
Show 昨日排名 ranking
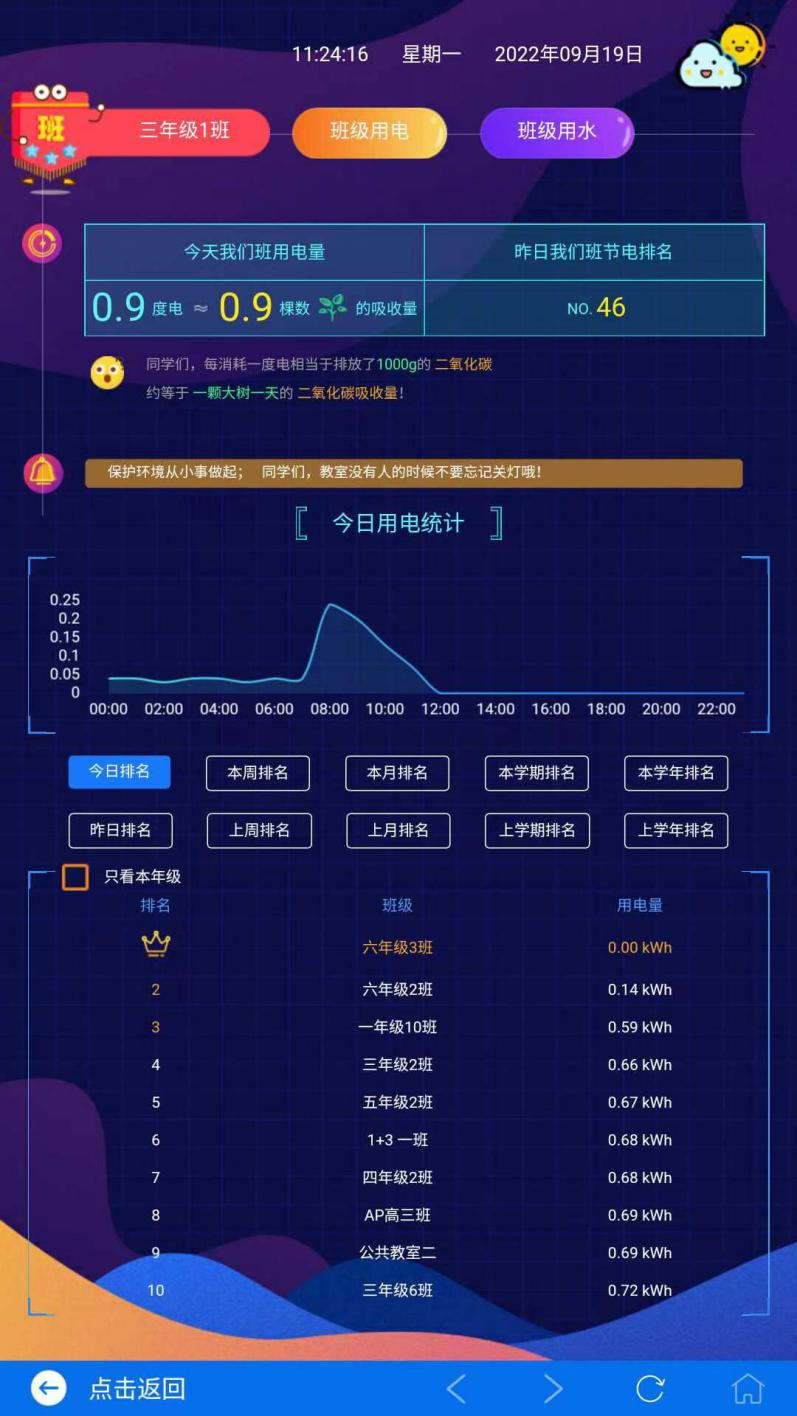coord(120,830)
